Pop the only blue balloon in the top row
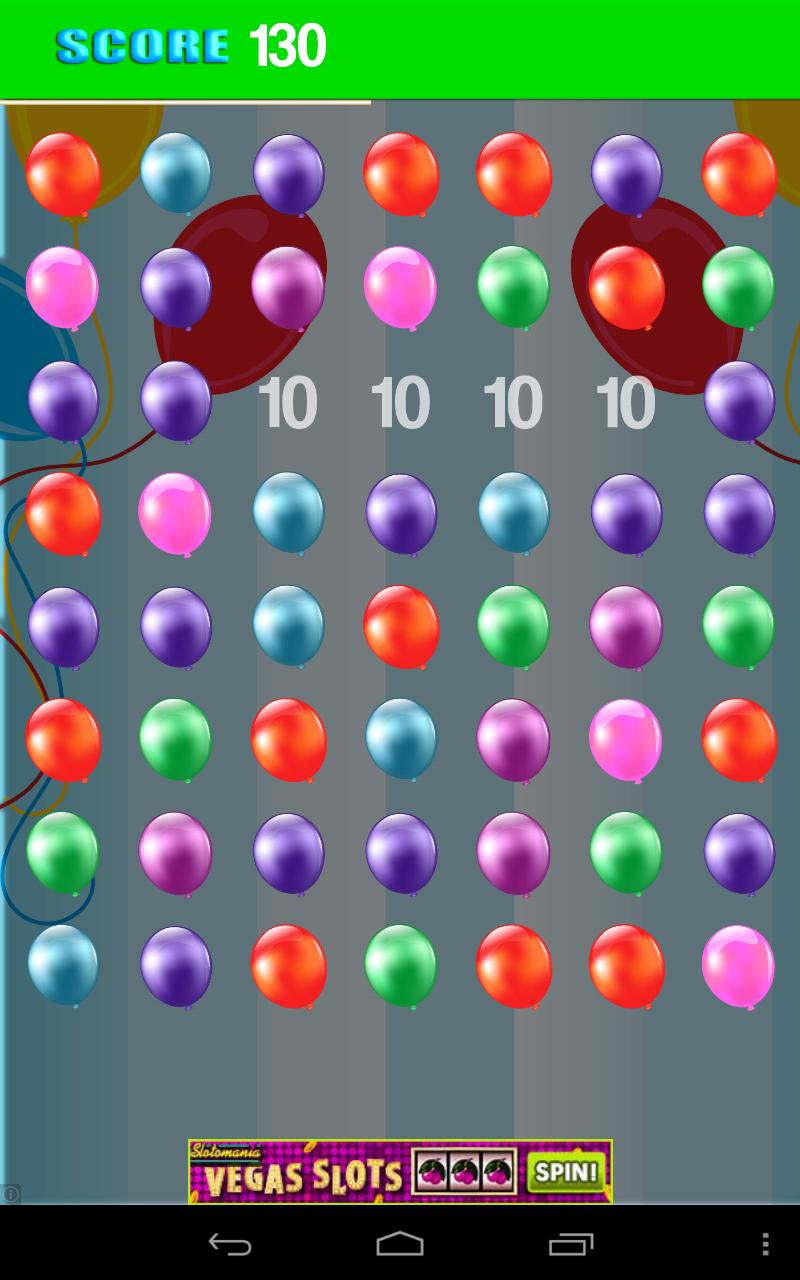The height and width of the screenshot is (1280, 800). point(176,172)
